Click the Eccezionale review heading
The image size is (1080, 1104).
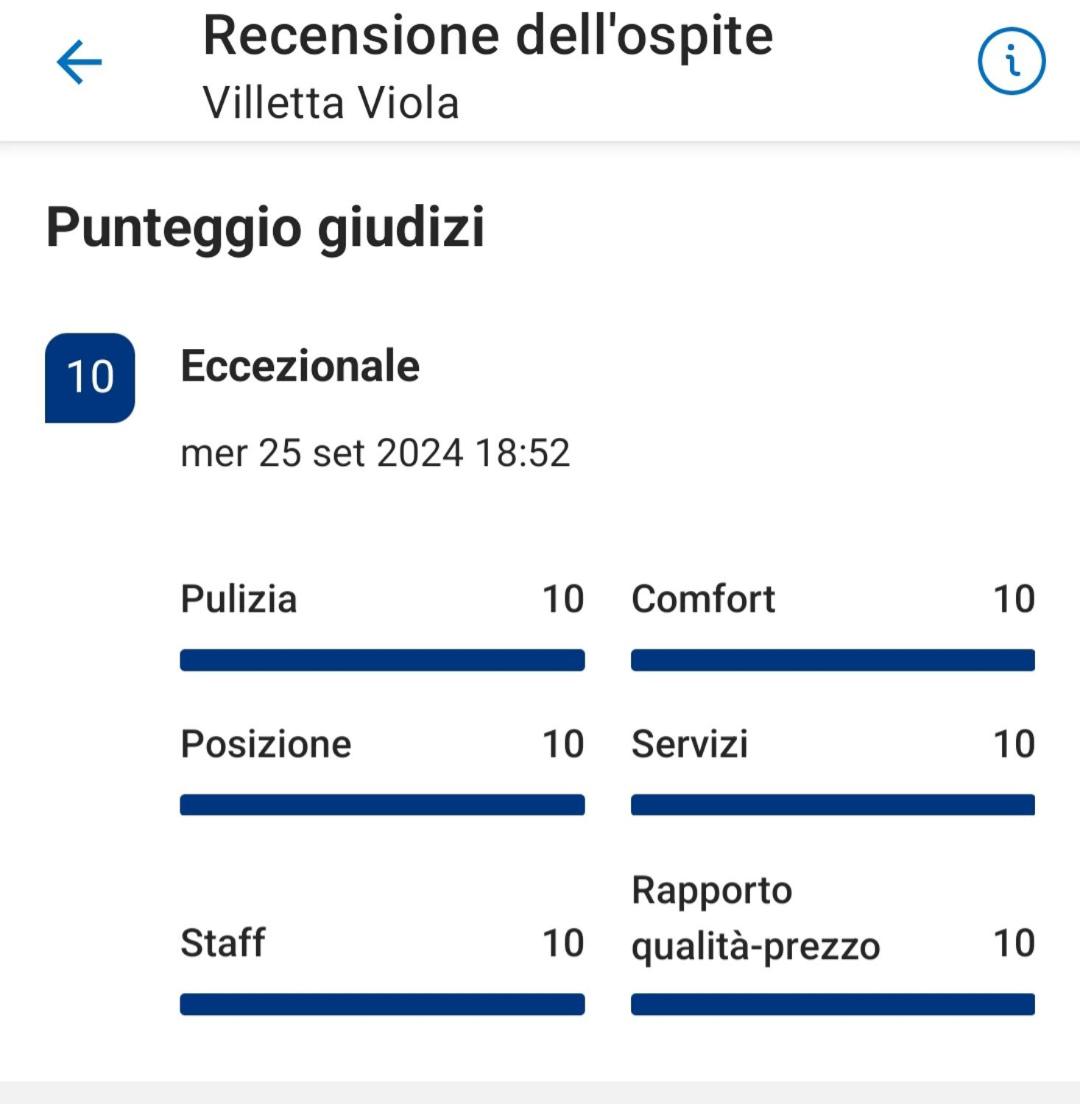pyautogui.click(x=300, y=364)
